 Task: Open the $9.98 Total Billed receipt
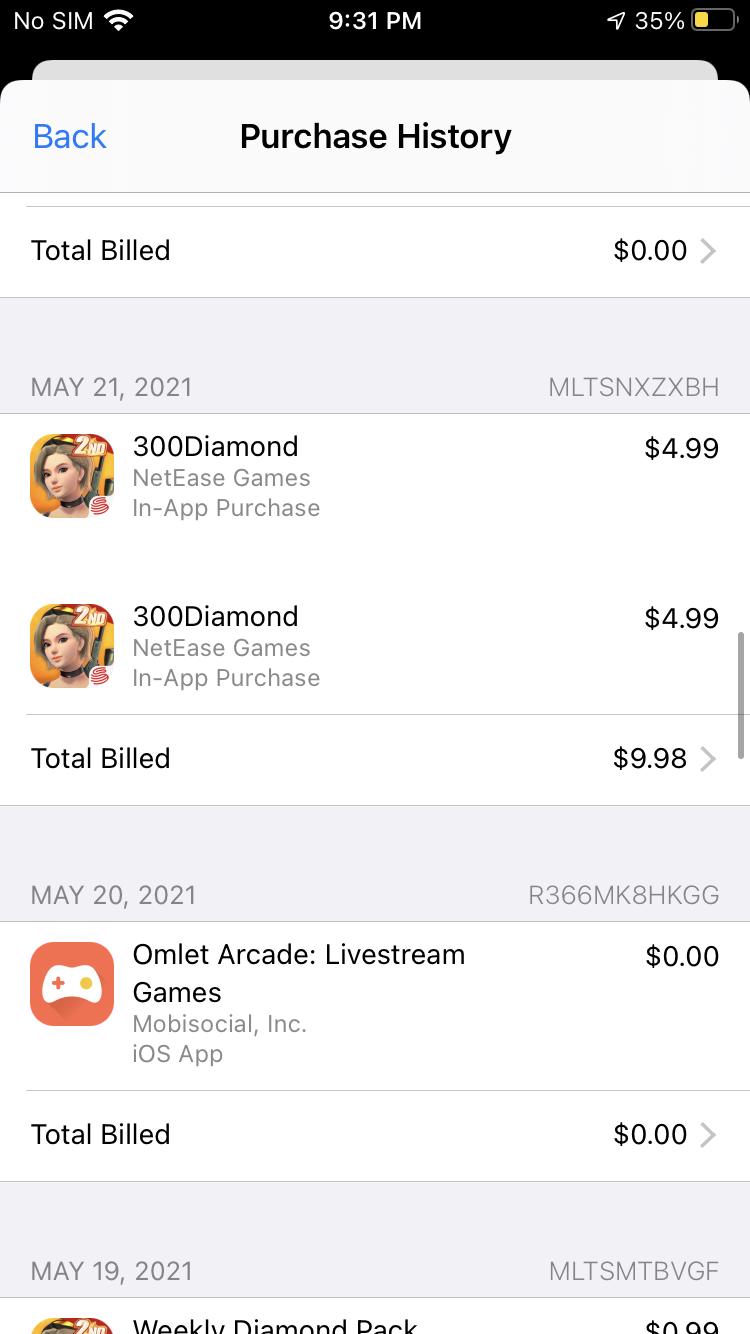click(x=374, y=759)
